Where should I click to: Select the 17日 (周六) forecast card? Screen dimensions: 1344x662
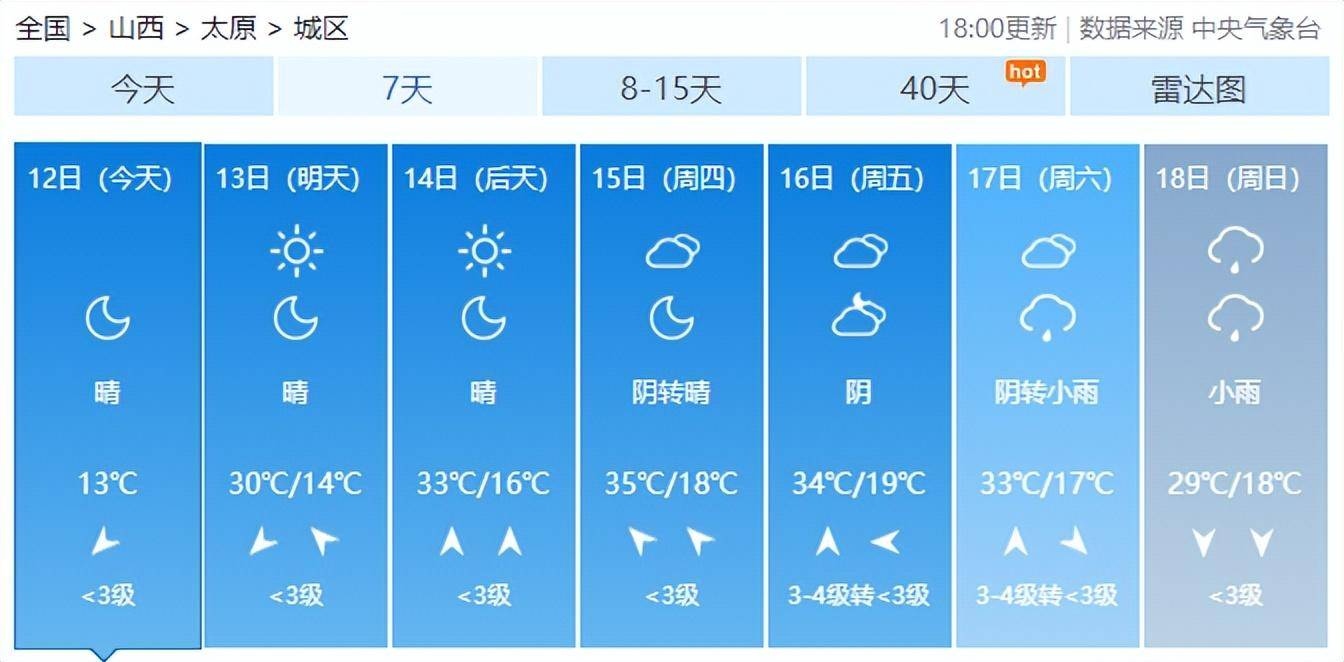pyautogui.click(x=1047, y=395)
